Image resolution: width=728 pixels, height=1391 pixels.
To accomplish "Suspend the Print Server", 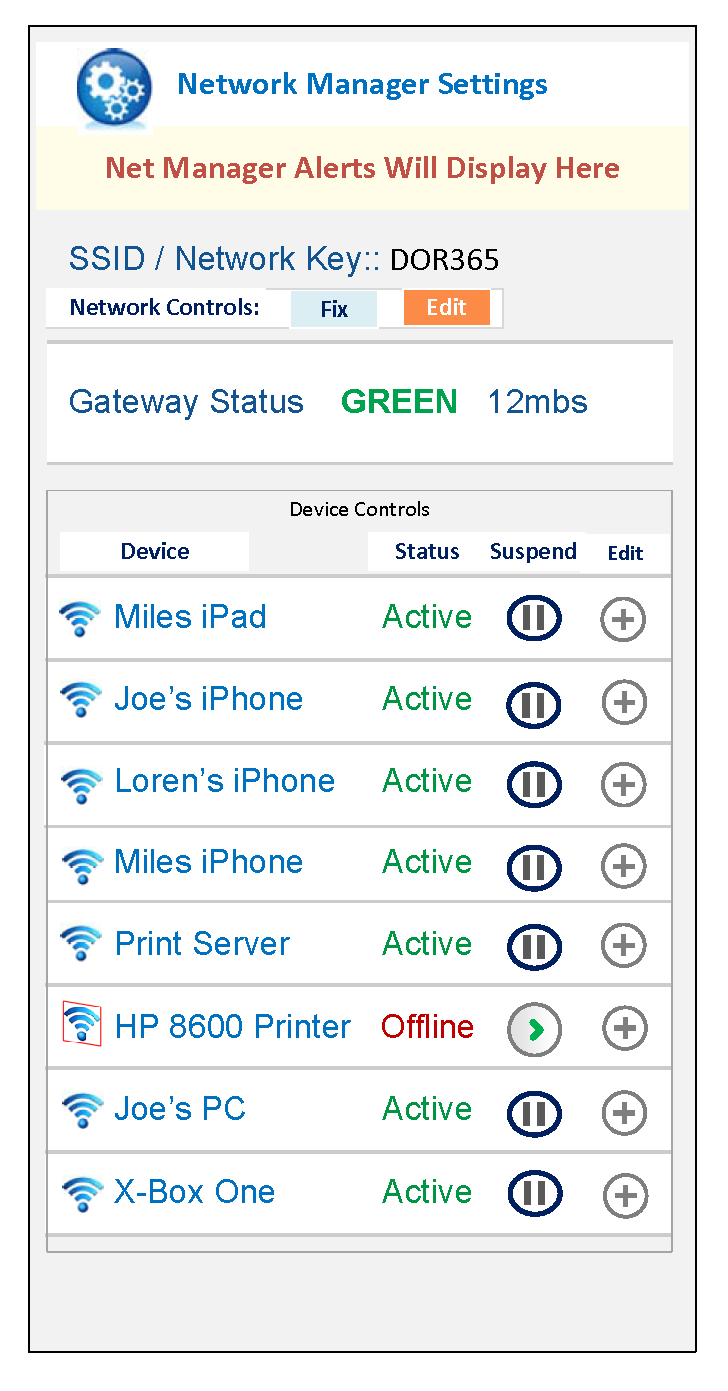I will click(x=534, y=947).
